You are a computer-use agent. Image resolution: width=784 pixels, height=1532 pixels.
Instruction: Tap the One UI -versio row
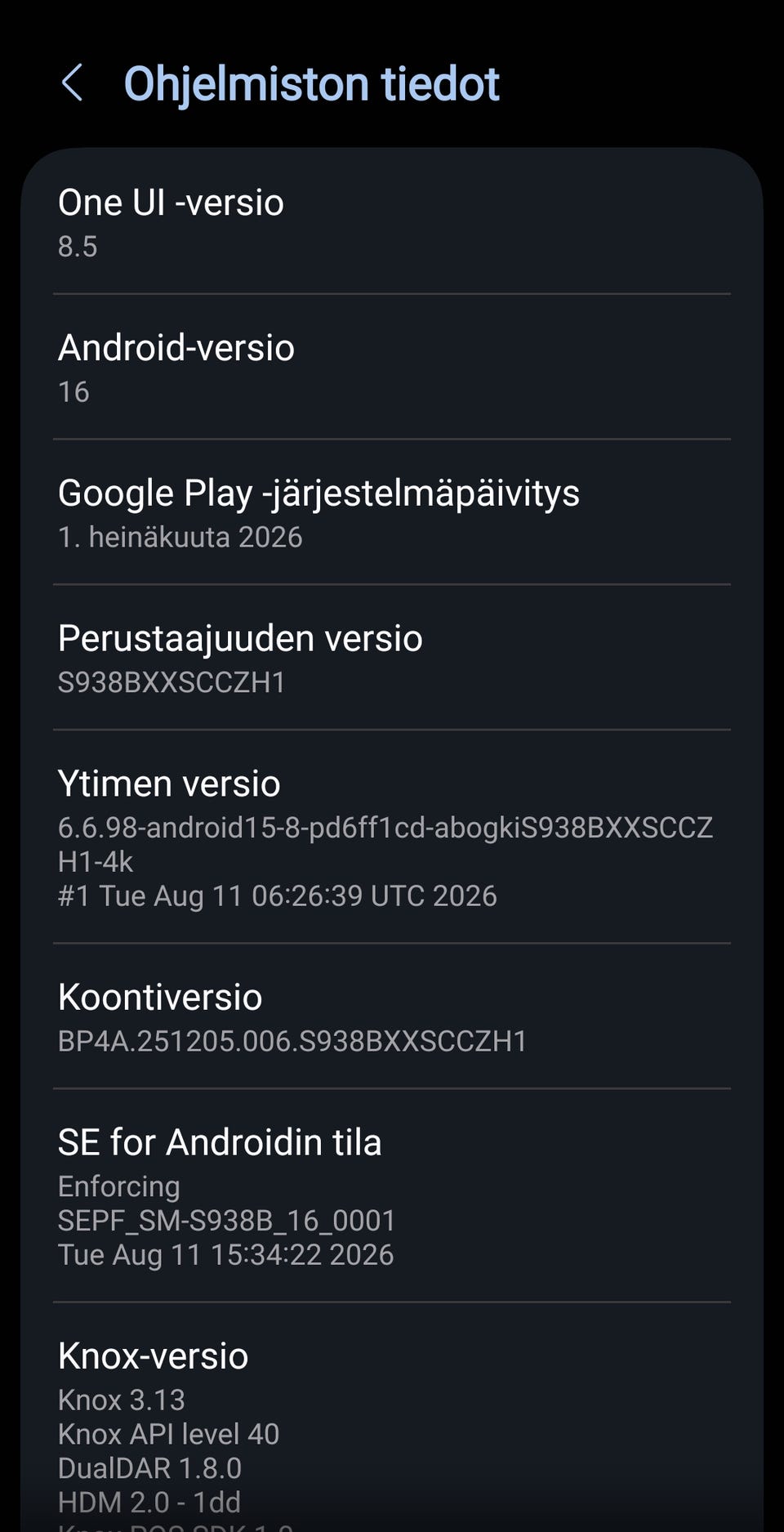click(x=392, y=221)
